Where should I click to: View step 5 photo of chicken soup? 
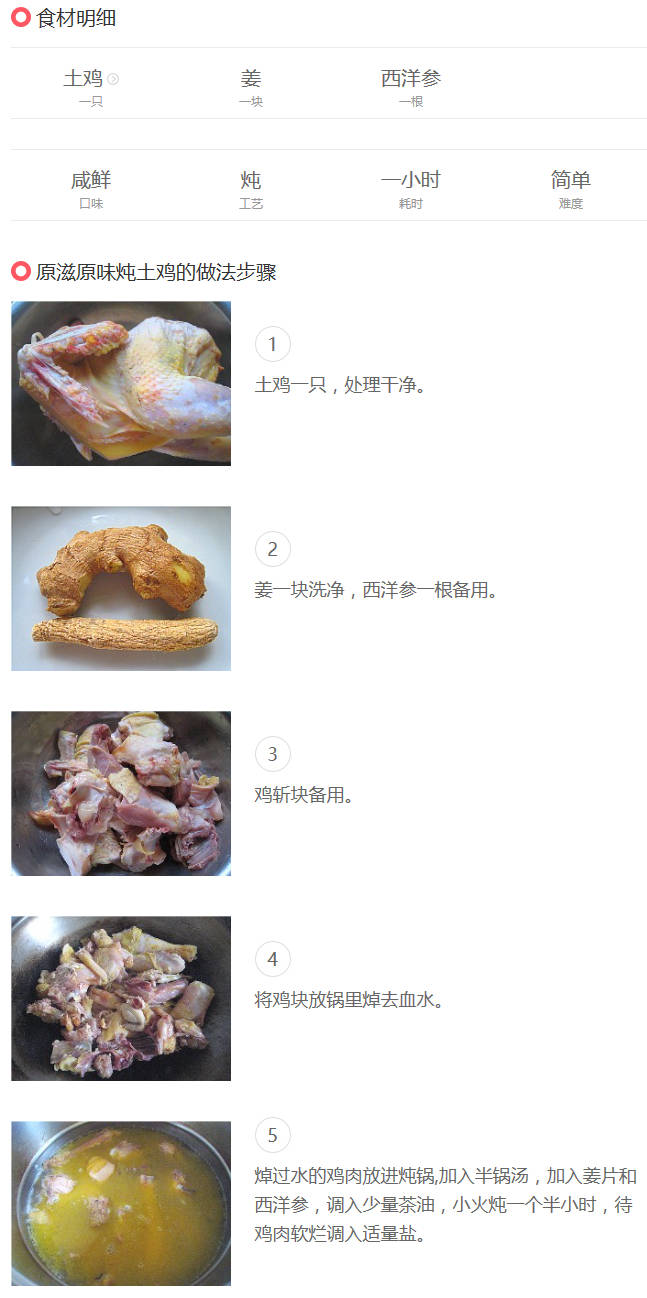[x=121, y=1203]
